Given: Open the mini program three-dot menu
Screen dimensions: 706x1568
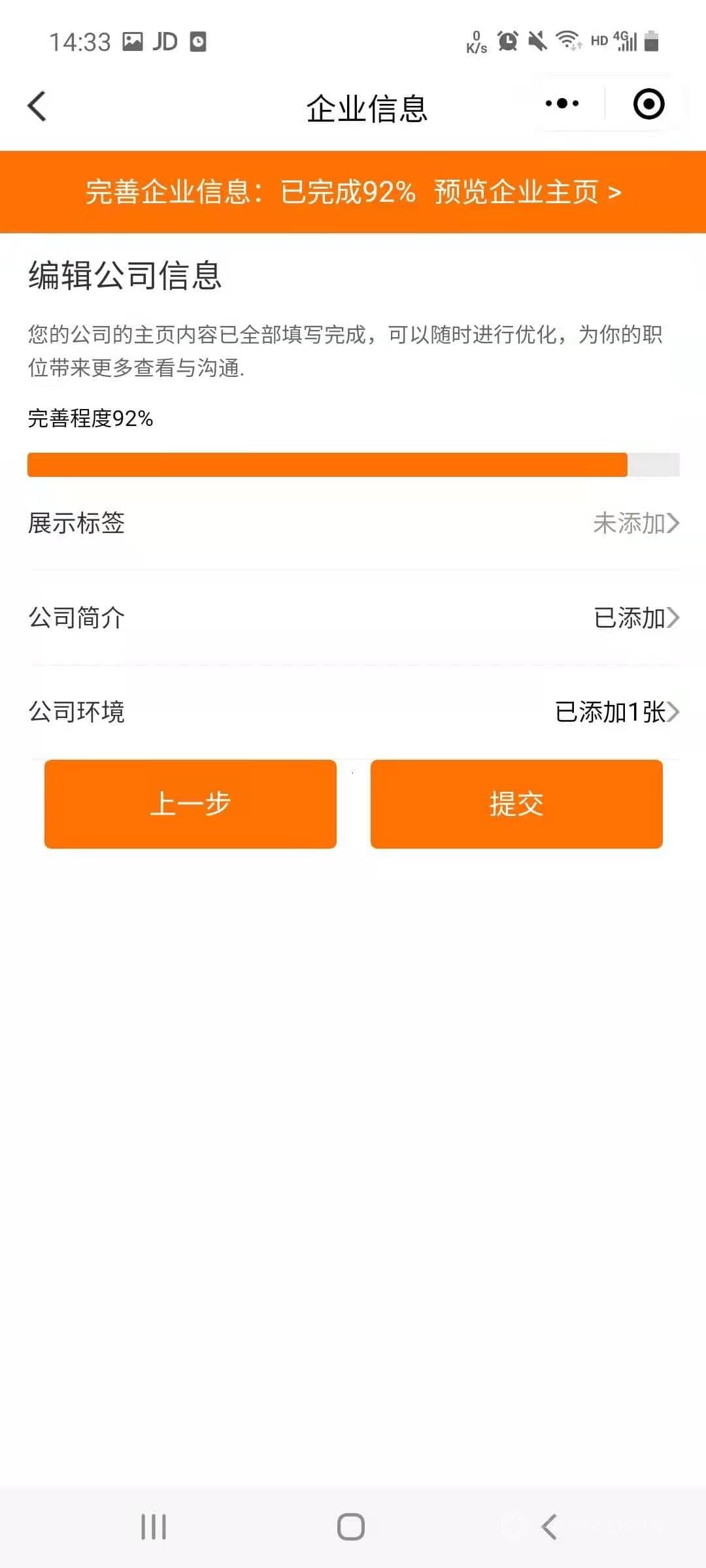Looking at the screenshot, I should [x=562, y=104].
